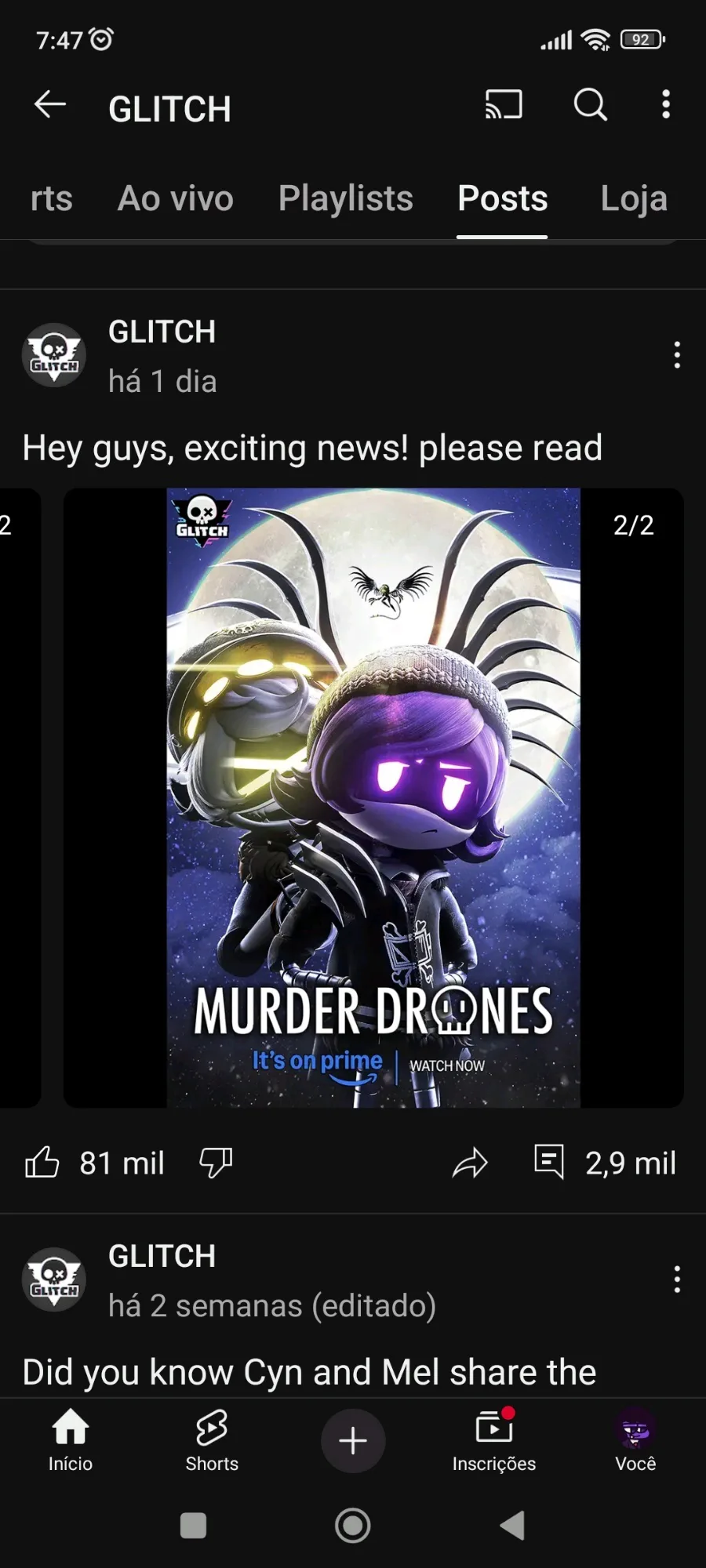Open the channel overflow menu
This screenshot has height=1568, width=706.
(x=666, y=104)
